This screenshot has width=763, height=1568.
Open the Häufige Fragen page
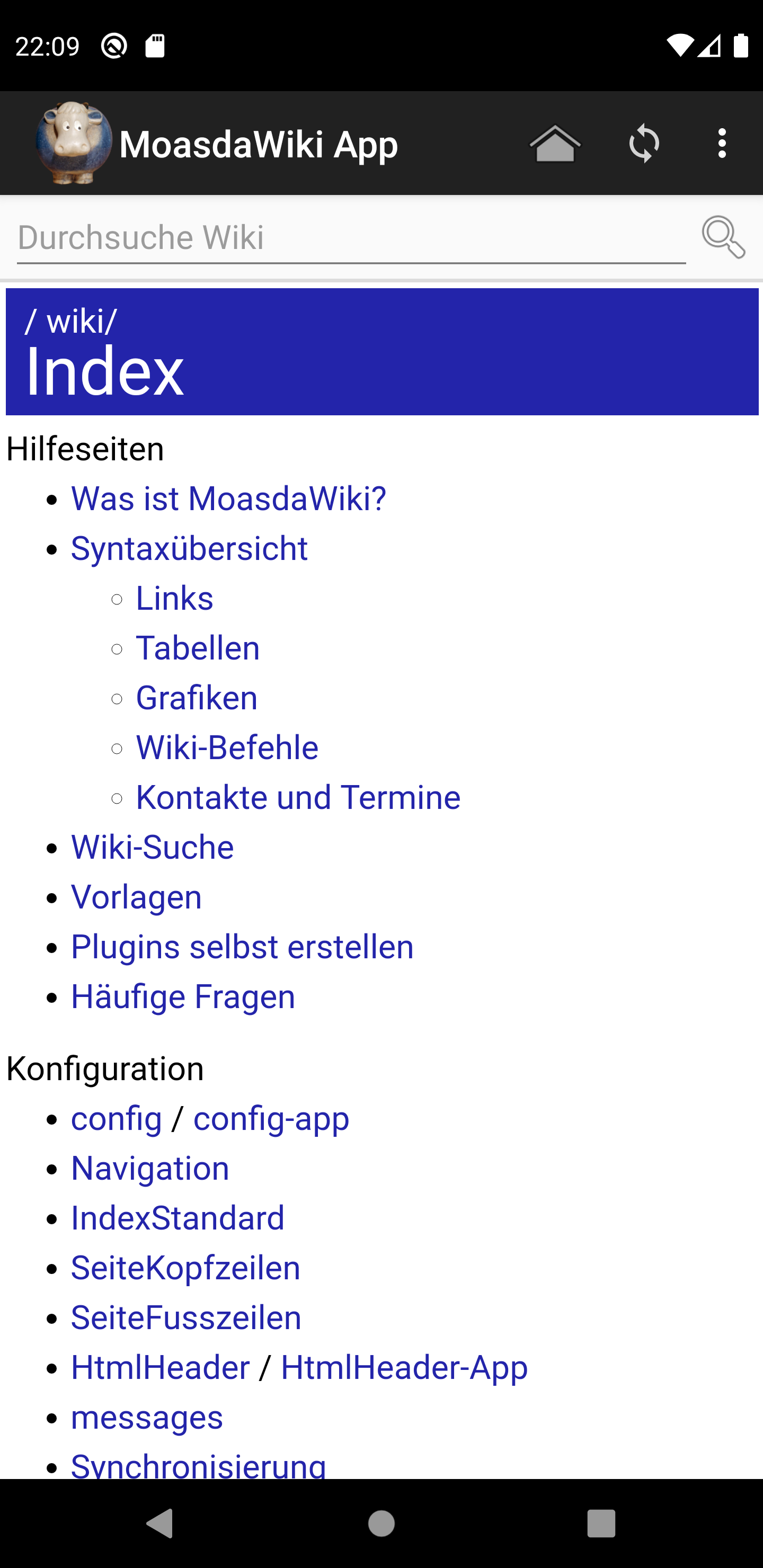pyautogui.click(x=183, y=997)
